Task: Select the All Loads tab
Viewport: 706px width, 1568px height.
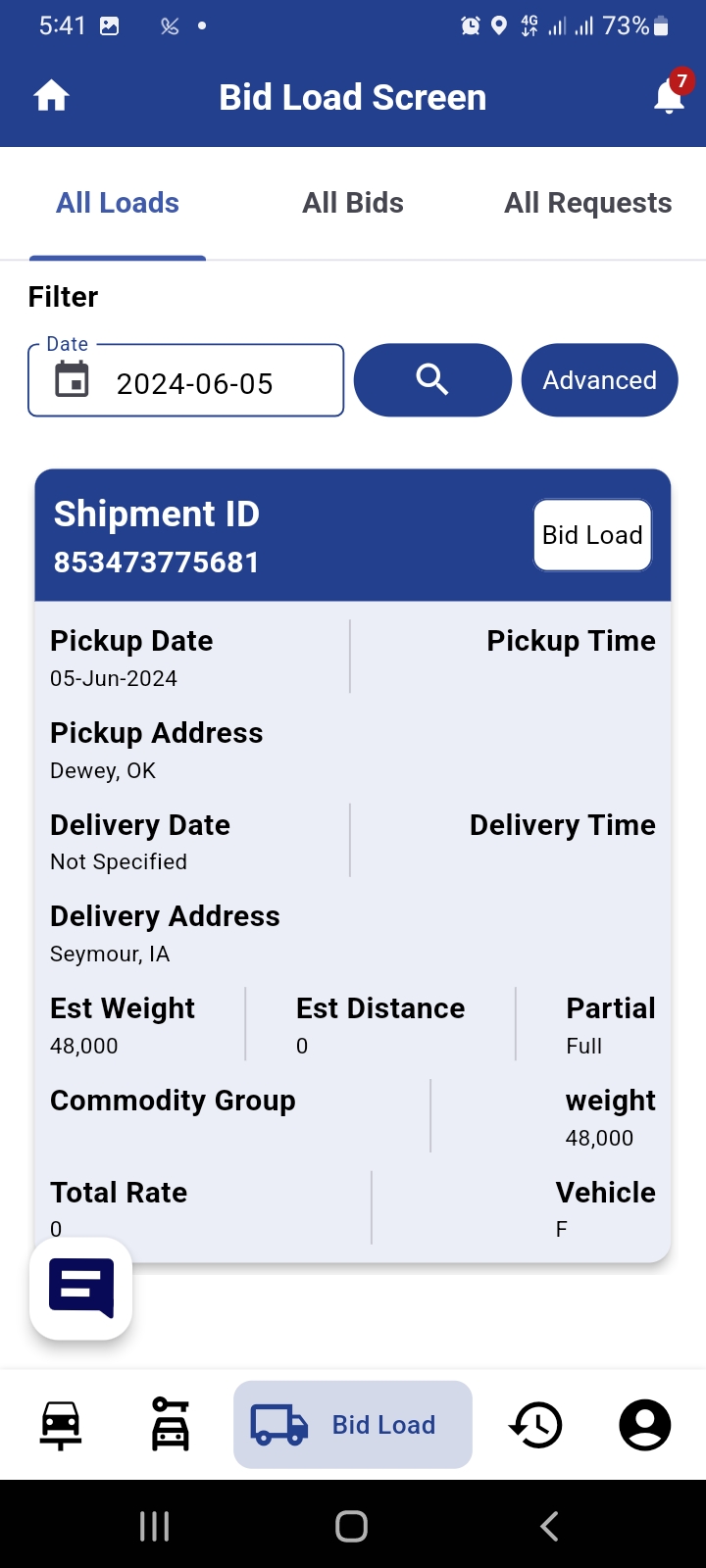Action: click(x=118, y=203)
